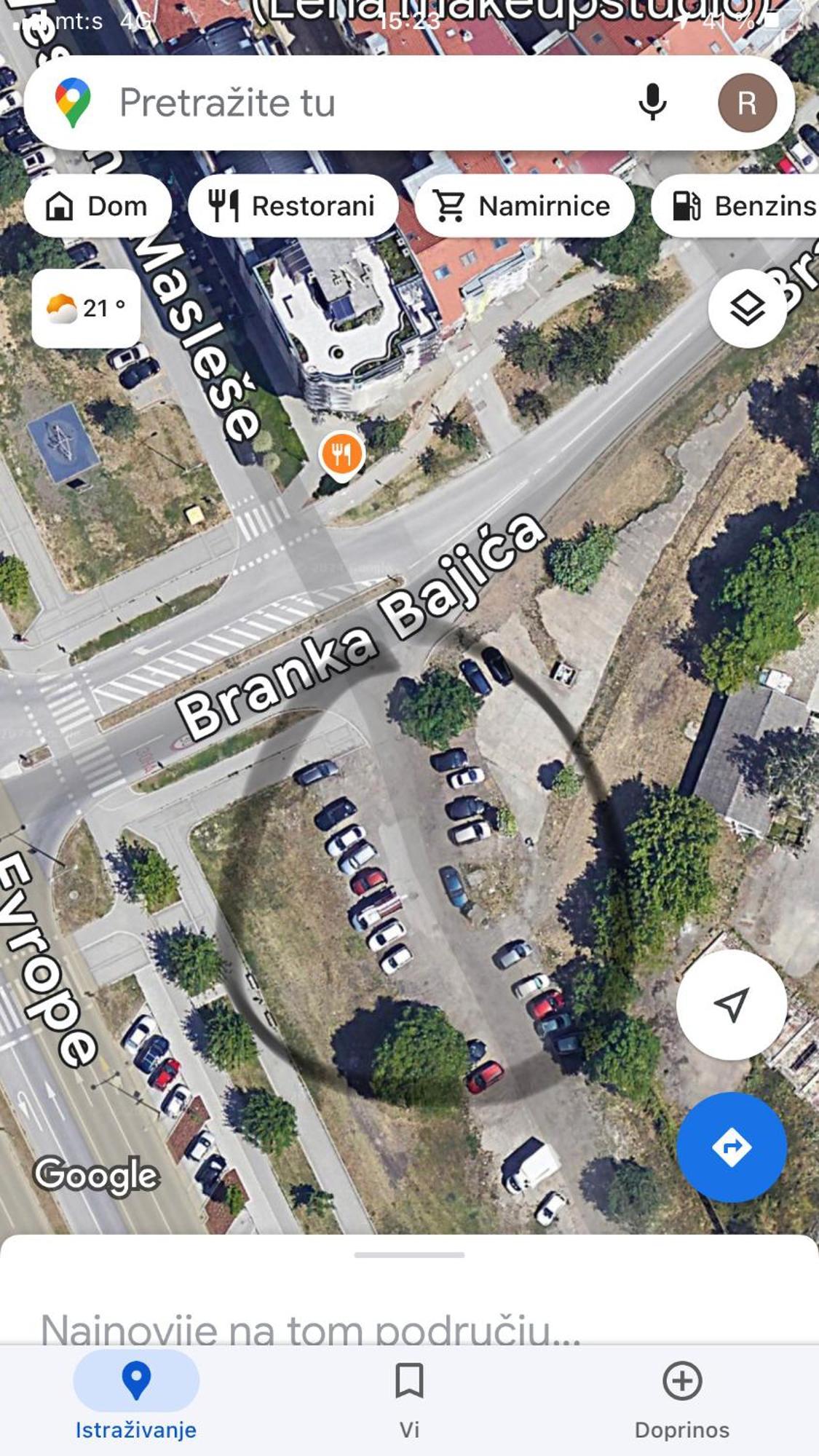Select the Dom chip
Screen dimensions: 819x1456
pyautogui.click(x=98, y=206)
